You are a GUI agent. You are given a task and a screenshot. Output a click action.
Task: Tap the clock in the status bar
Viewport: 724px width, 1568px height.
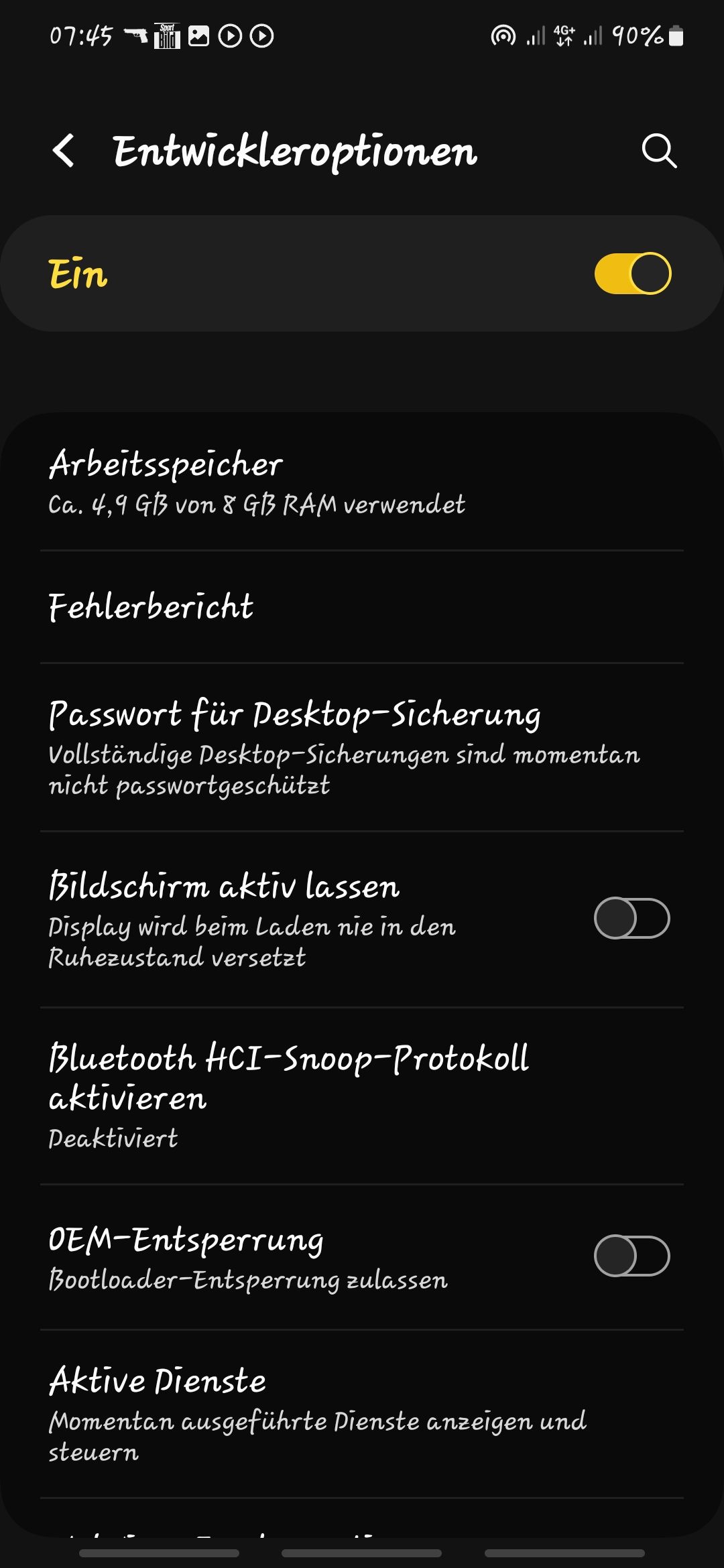coord(80,37)
